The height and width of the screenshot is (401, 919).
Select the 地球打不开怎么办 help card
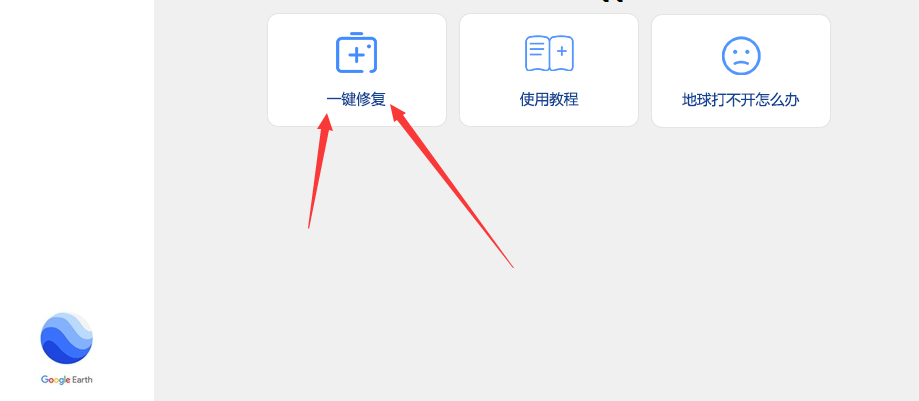click(740, 70)
